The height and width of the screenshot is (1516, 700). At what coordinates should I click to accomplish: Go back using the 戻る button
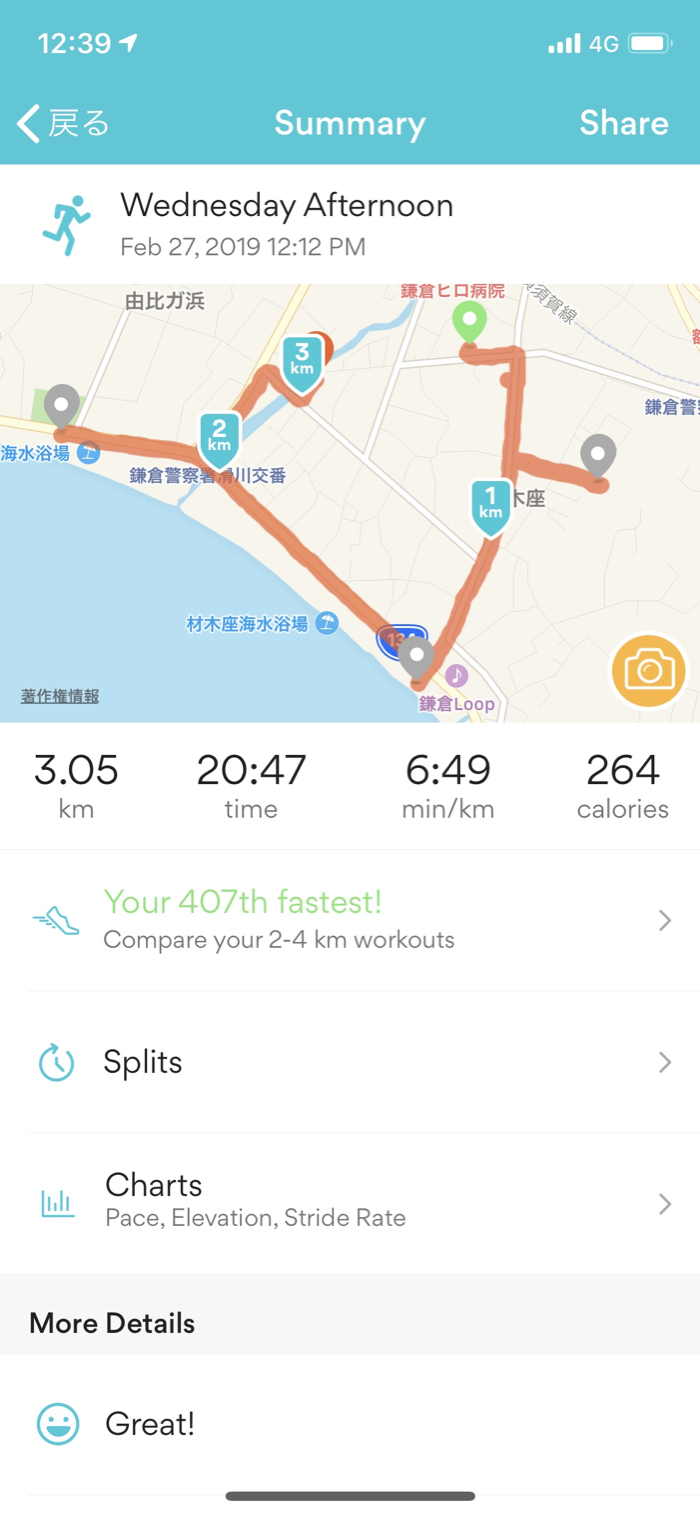pyautogui.click(x=63, y=123)
